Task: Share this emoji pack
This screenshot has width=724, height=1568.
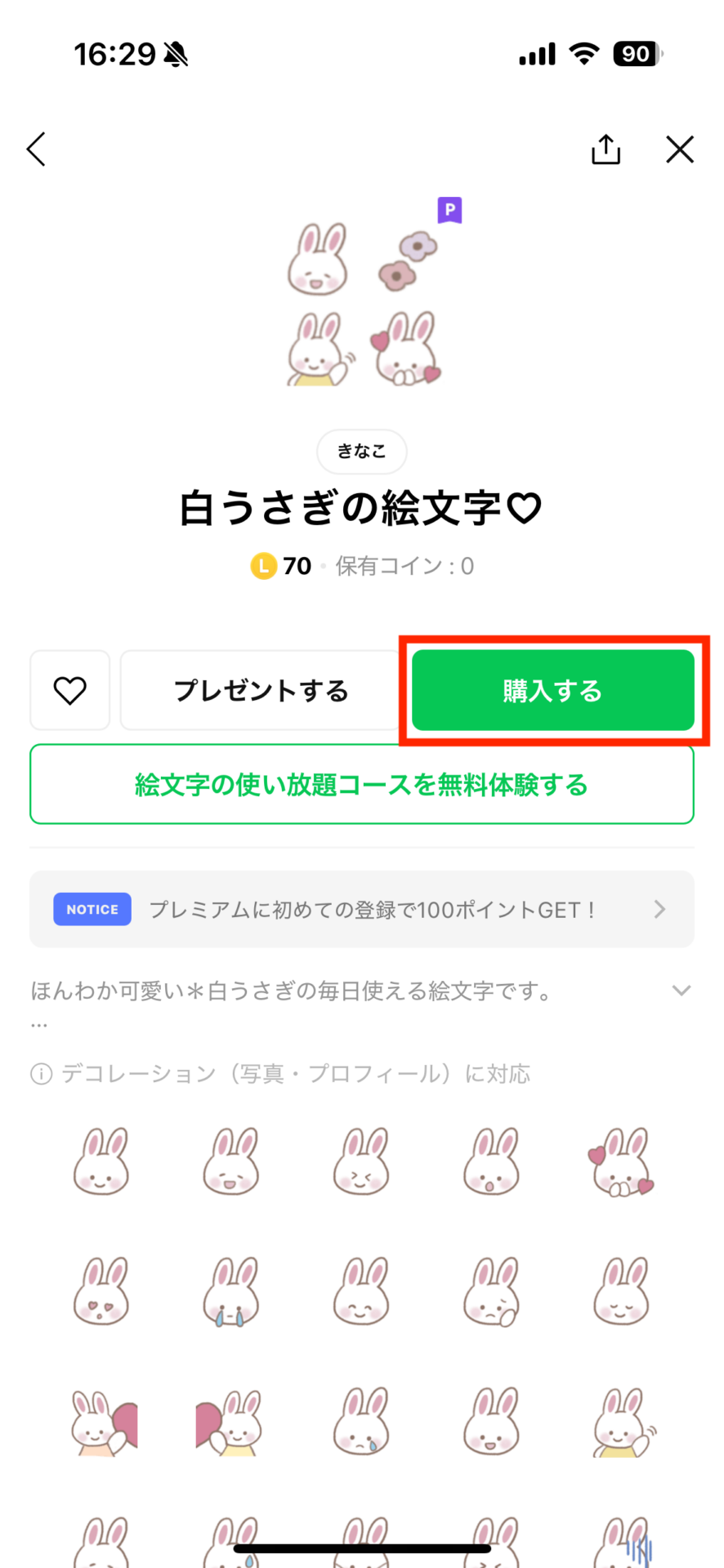Action: 606,149
